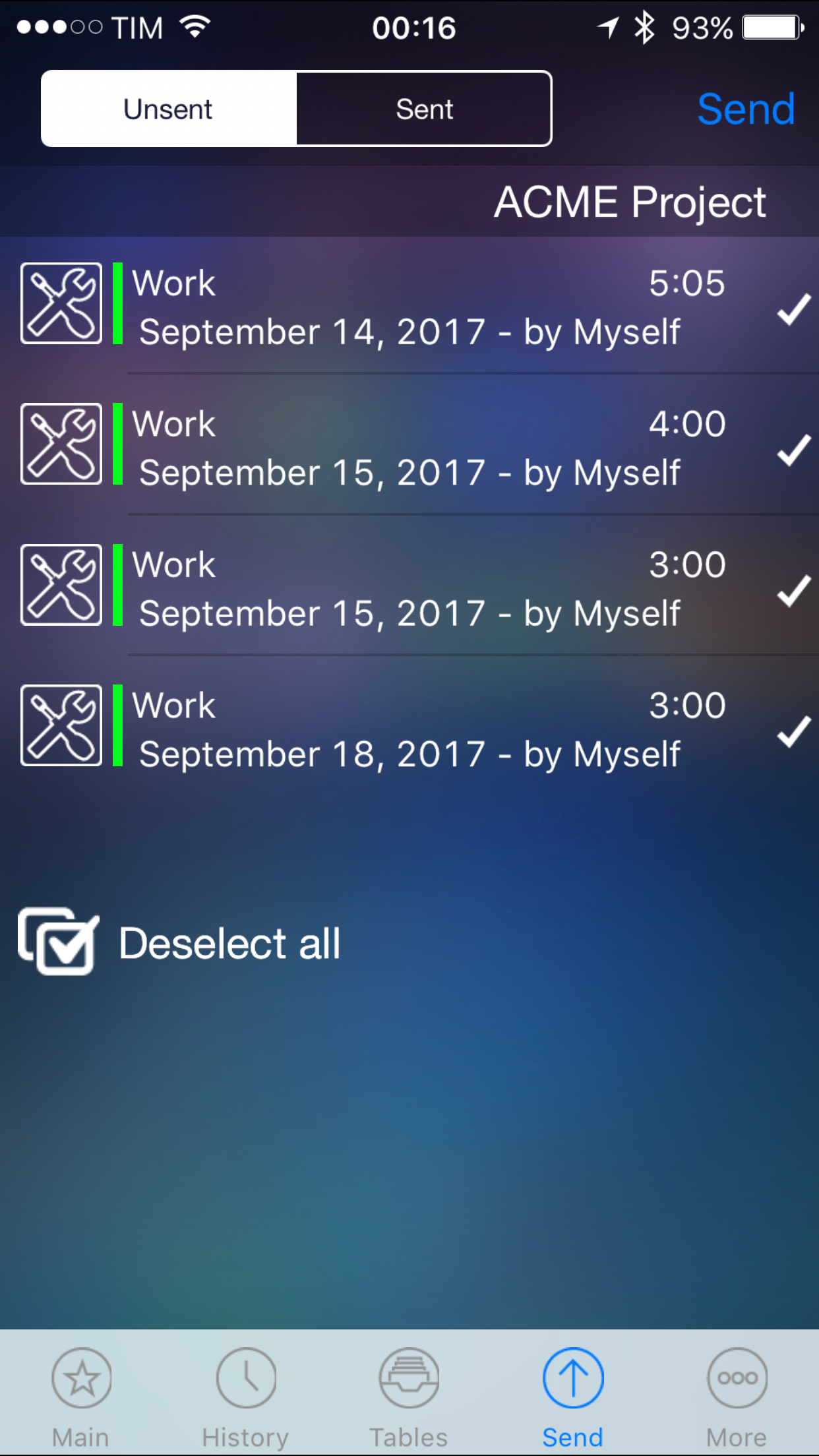
Task: Open the History clock icon
Action: point(245,1378)
